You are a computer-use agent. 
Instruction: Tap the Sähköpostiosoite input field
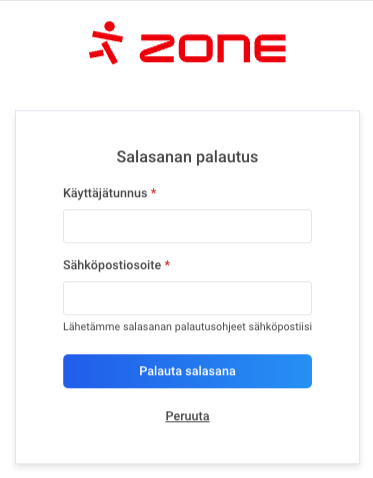(187, 298)
